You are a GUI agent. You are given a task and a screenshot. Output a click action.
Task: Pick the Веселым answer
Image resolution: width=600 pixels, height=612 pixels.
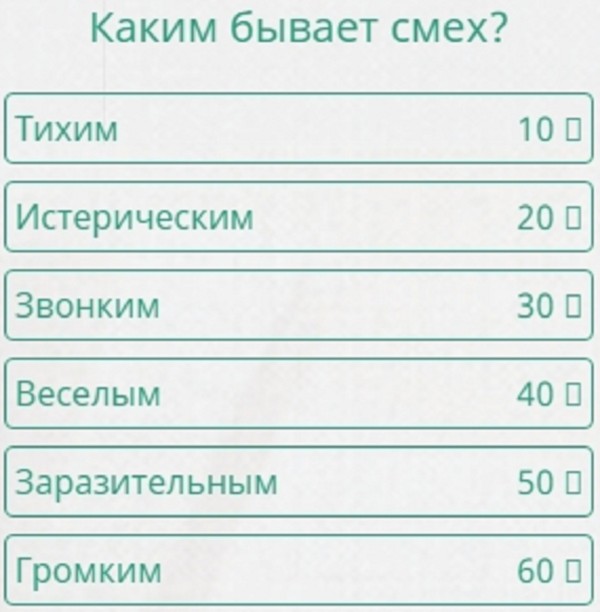(299, 393)
